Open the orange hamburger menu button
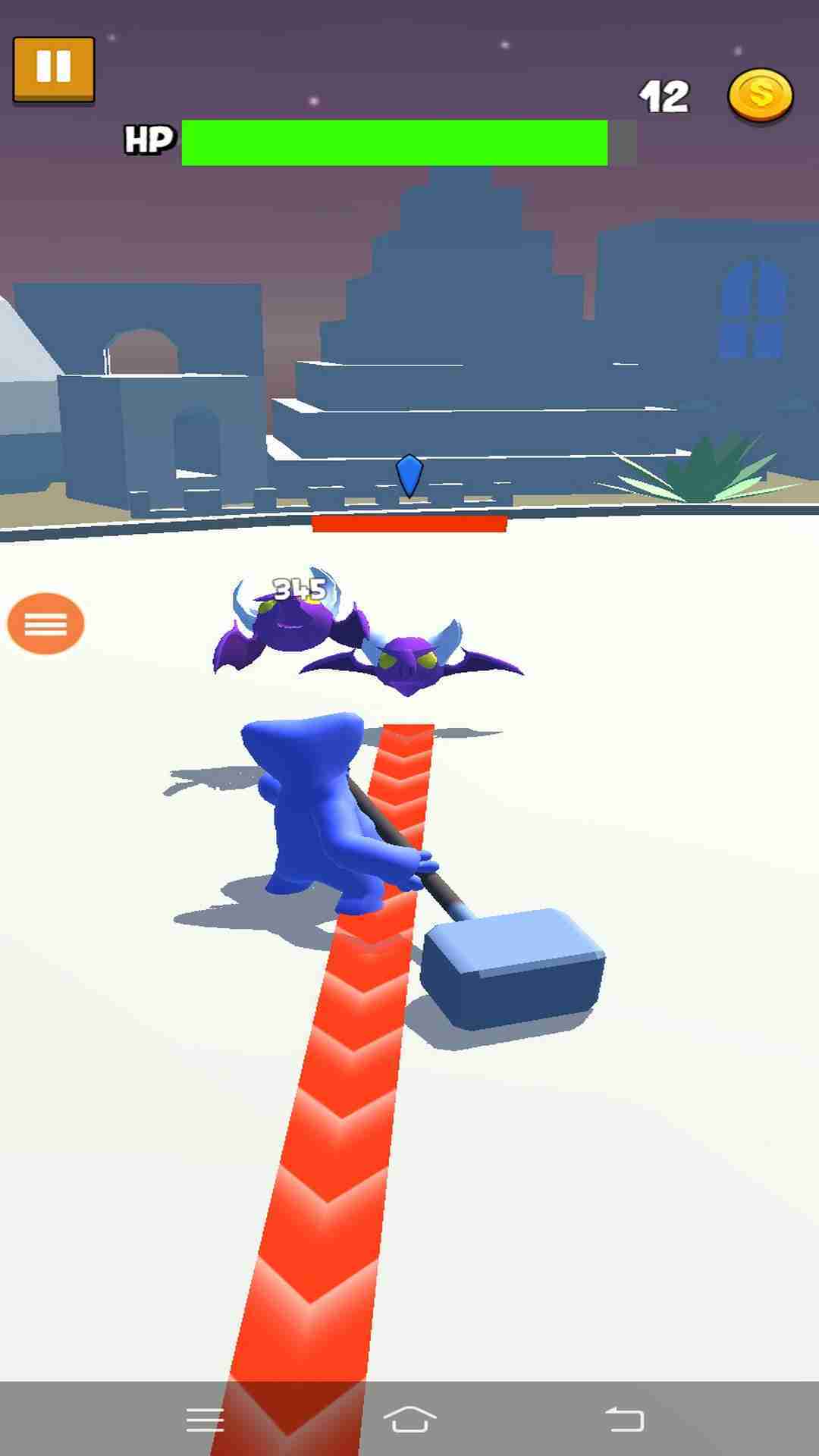Screen dimensions: 819x1456 (x=45, y=623)
